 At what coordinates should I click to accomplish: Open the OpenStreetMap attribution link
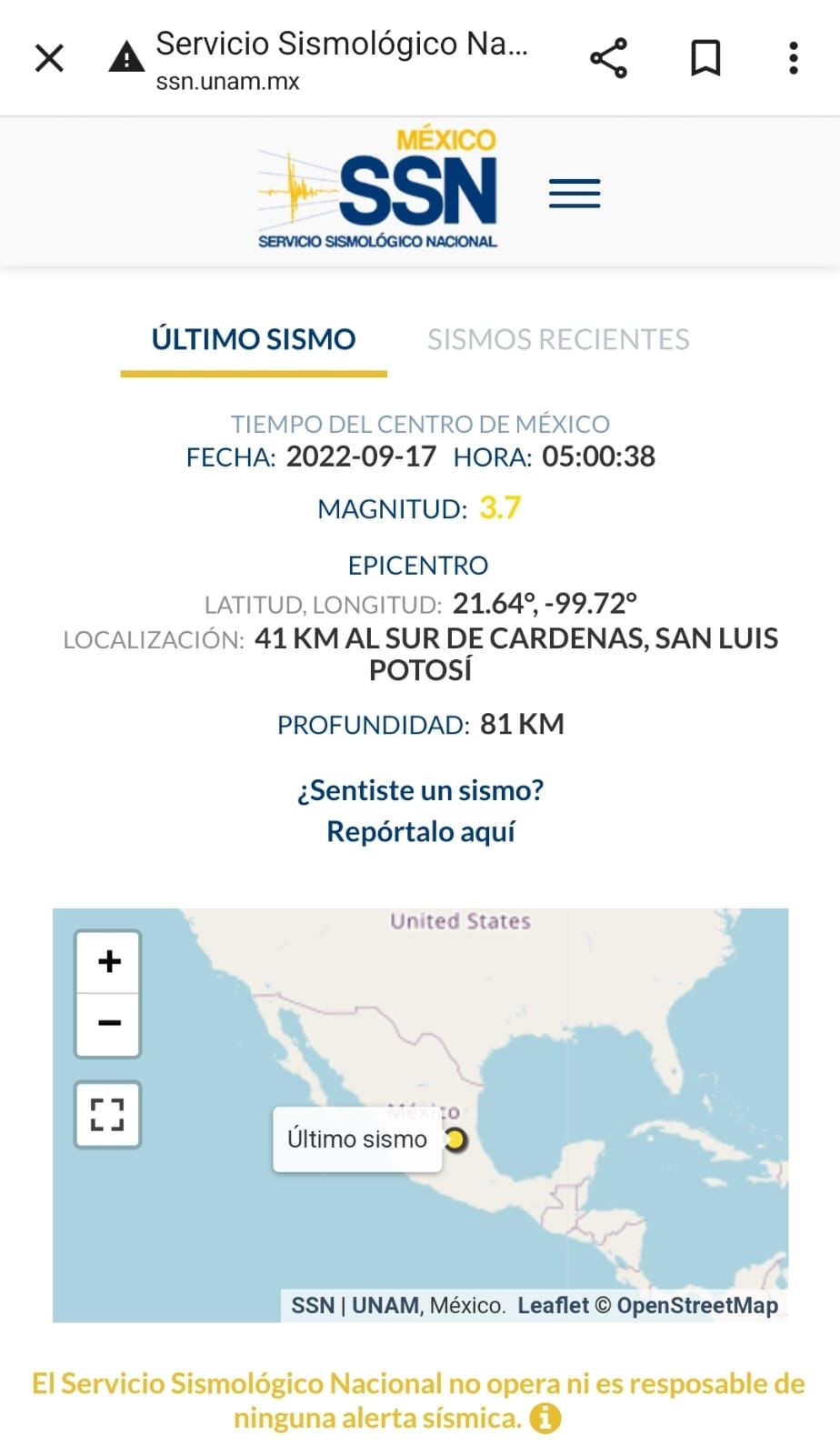tap(697, 1306)
